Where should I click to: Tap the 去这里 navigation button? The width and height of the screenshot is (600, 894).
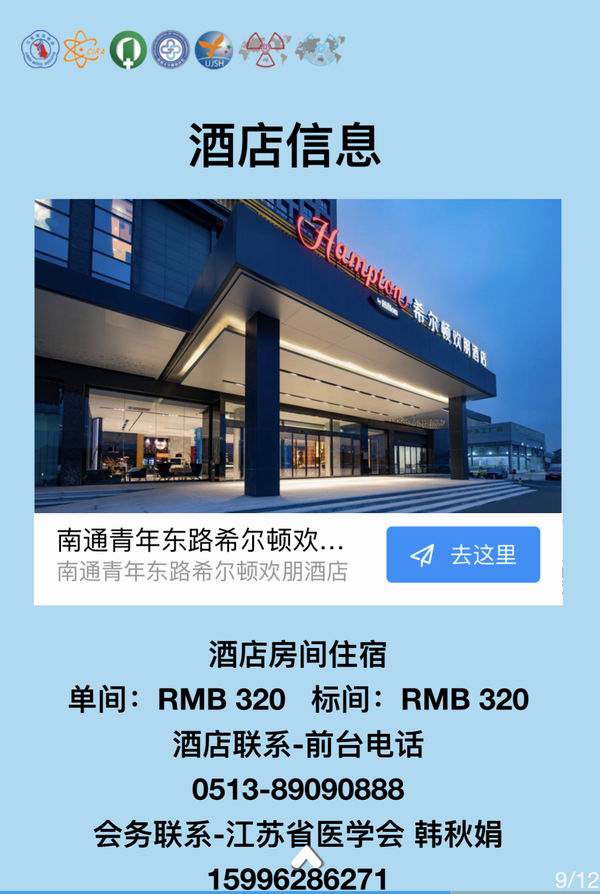[463, 555]
